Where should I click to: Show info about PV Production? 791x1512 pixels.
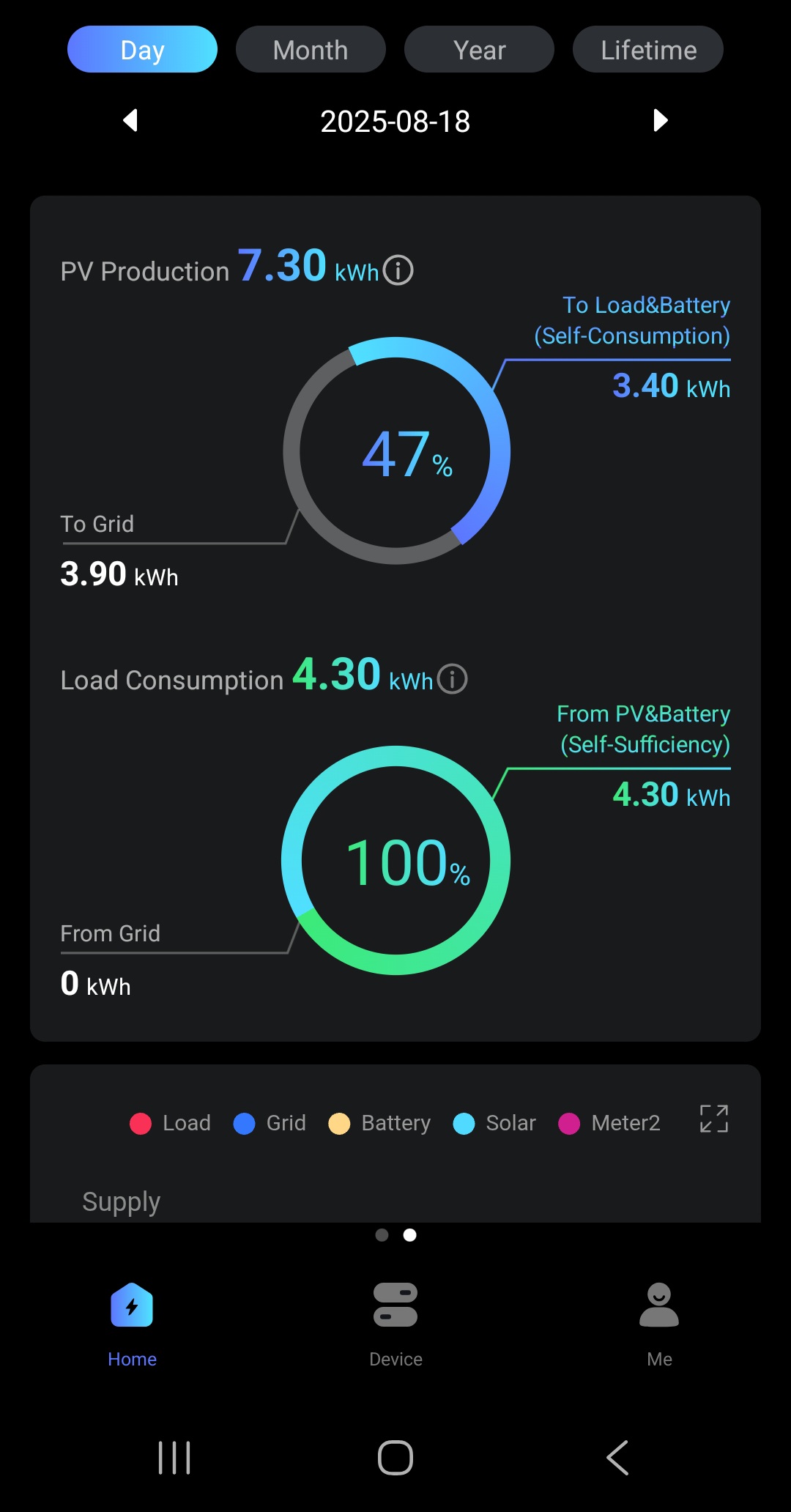pyautogui.click(x=398, y=270)
